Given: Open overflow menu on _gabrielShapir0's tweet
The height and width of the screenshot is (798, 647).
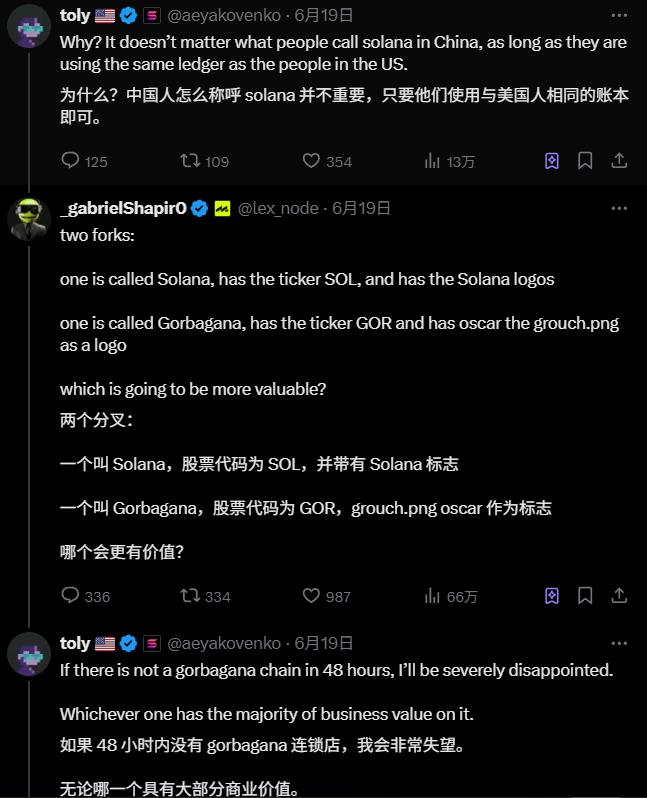Looking at the screenshot, I should point(620,208).
